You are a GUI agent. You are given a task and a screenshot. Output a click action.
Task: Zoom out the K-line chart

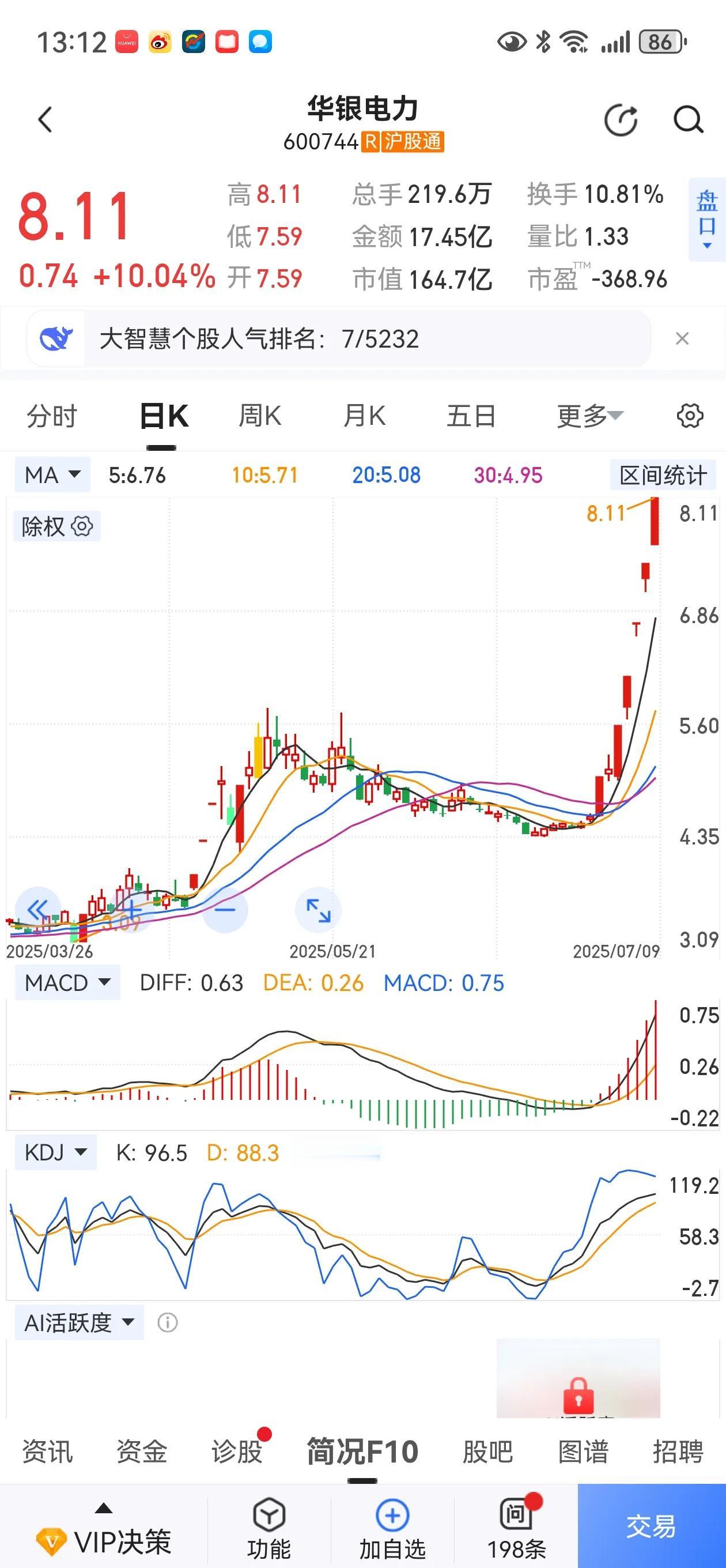click(225, 910)
